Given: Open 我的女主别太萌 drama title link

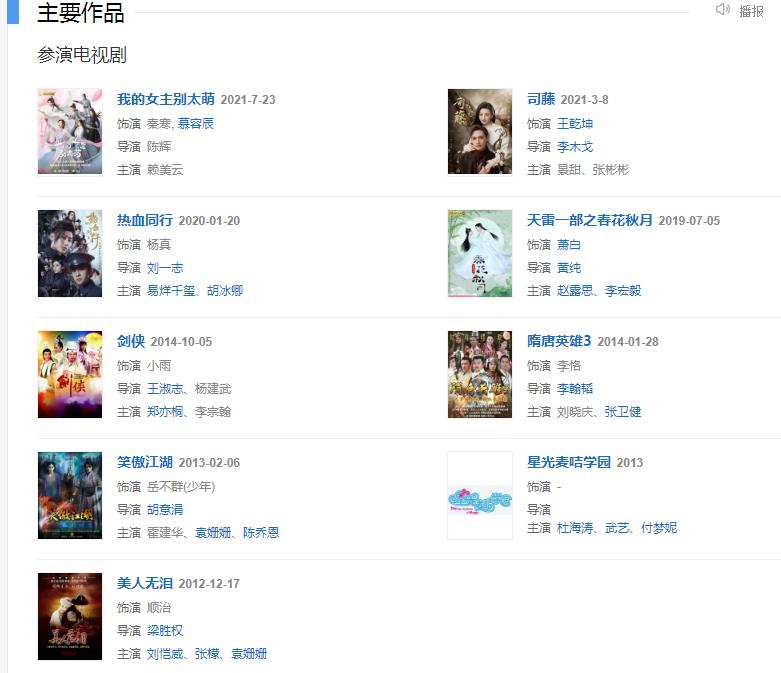Looking at the screenshot, I should [165, 99].
